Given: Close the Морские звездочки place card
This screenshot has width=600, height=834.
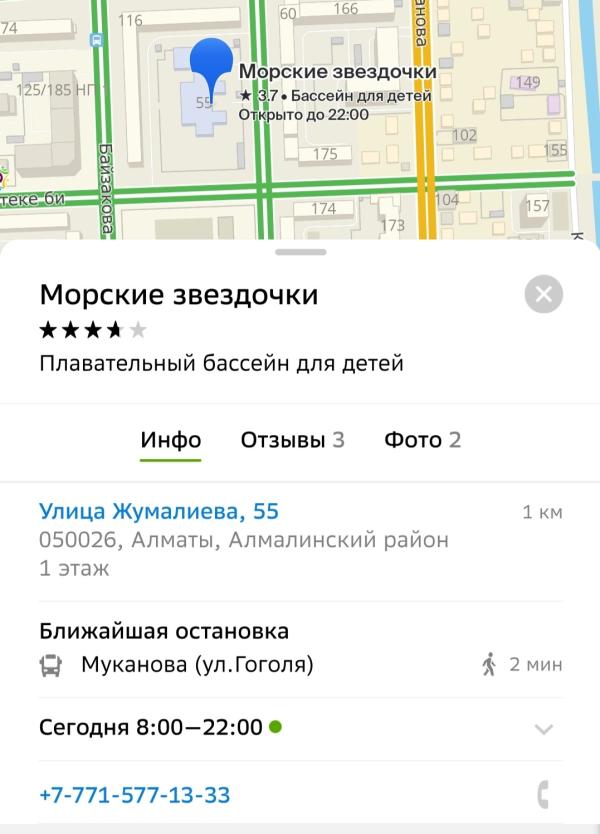Looking at the screenshot, I should pos(544,294).
